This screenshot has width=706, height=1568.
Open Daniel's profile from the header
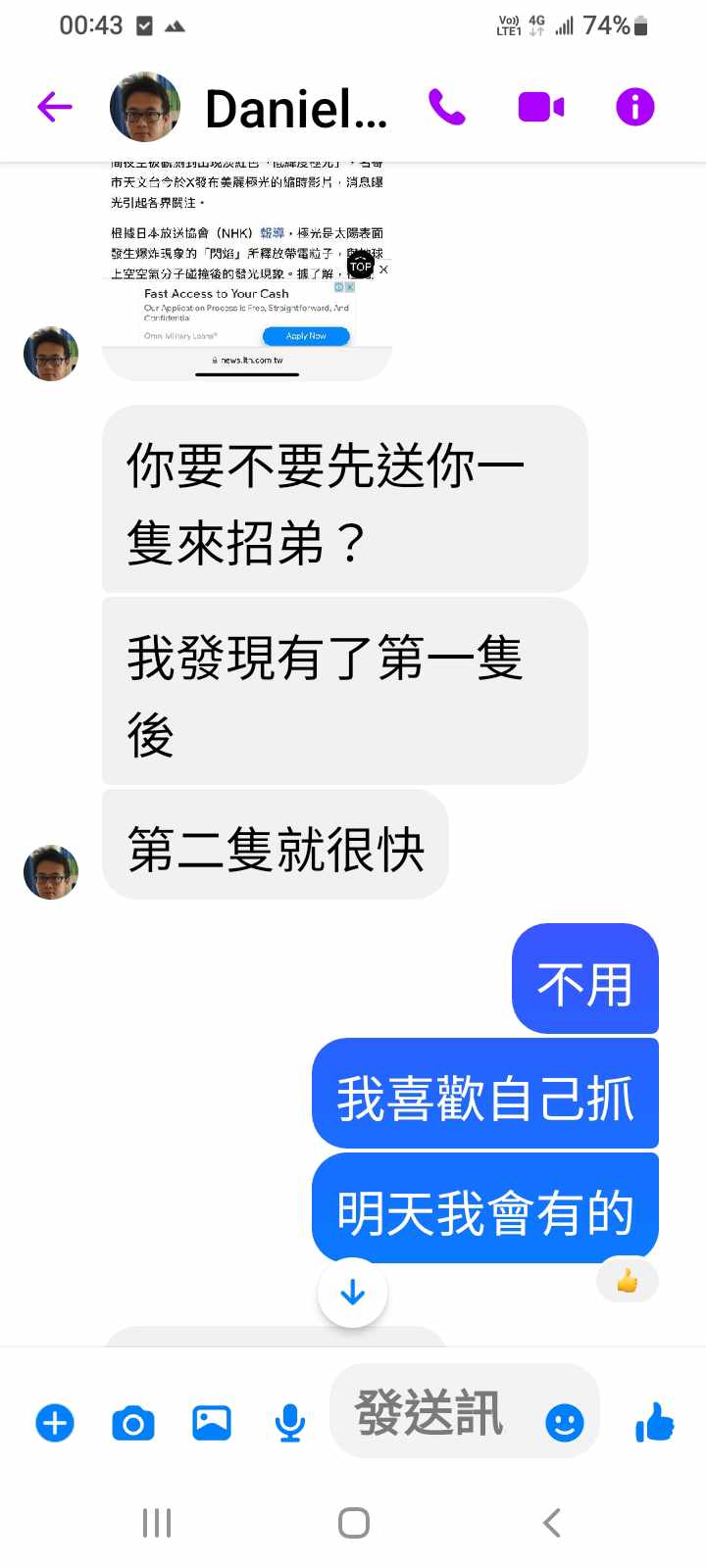(x=294, y=108)
